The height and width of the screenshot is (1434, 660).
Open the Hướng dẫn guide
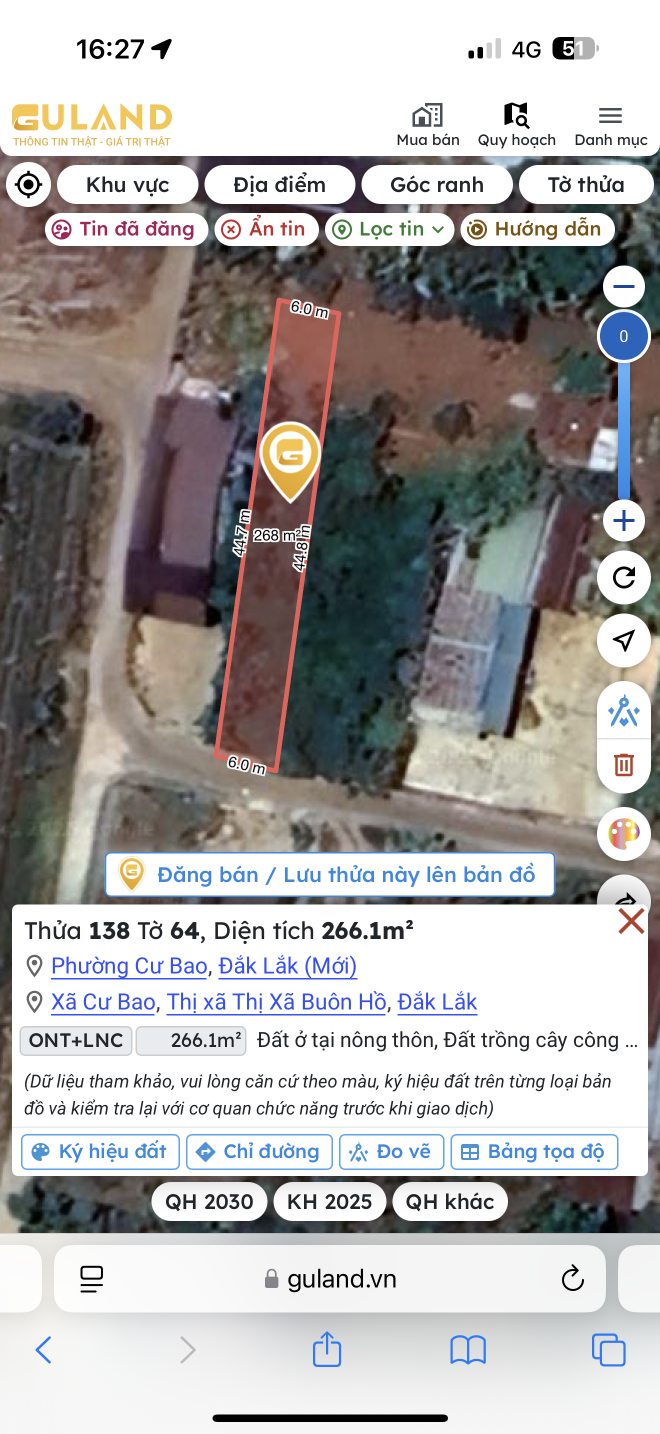point(536,229)
